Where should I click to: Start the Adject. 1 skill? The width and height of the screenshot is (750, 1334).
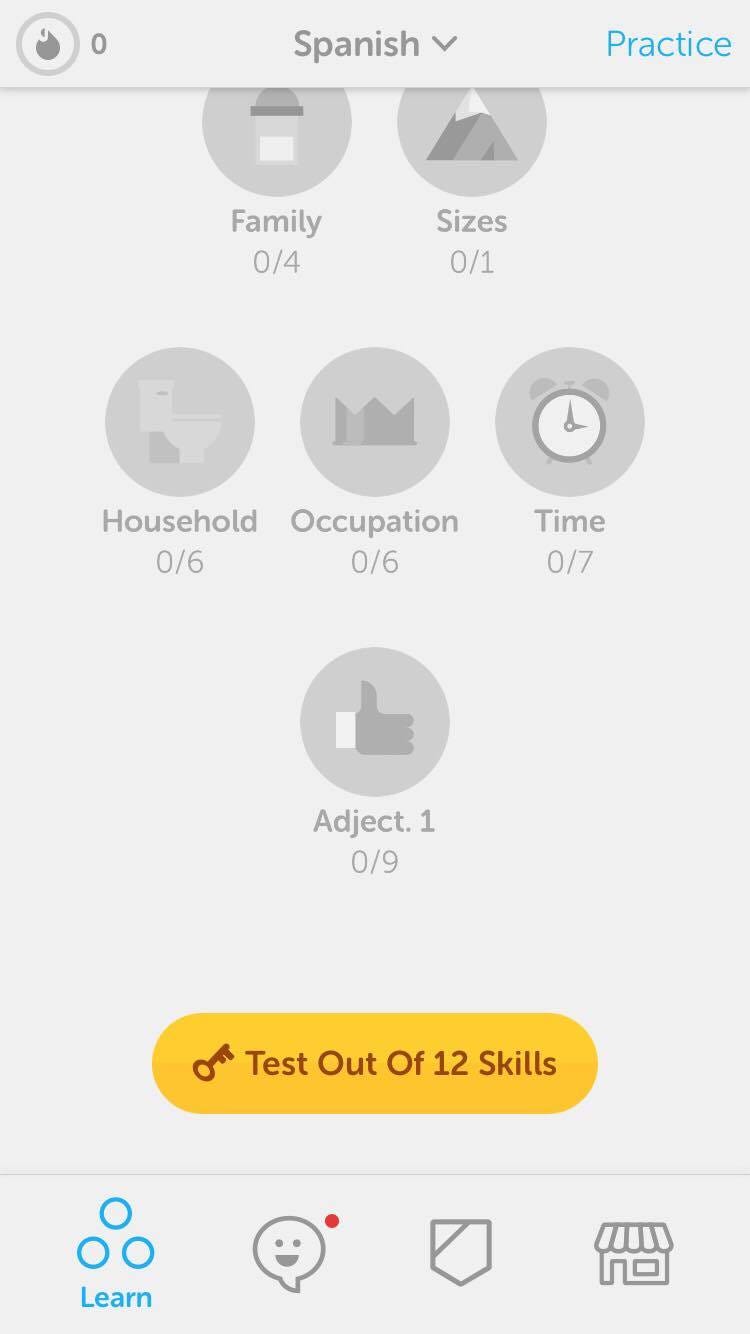tap(375, 722)
